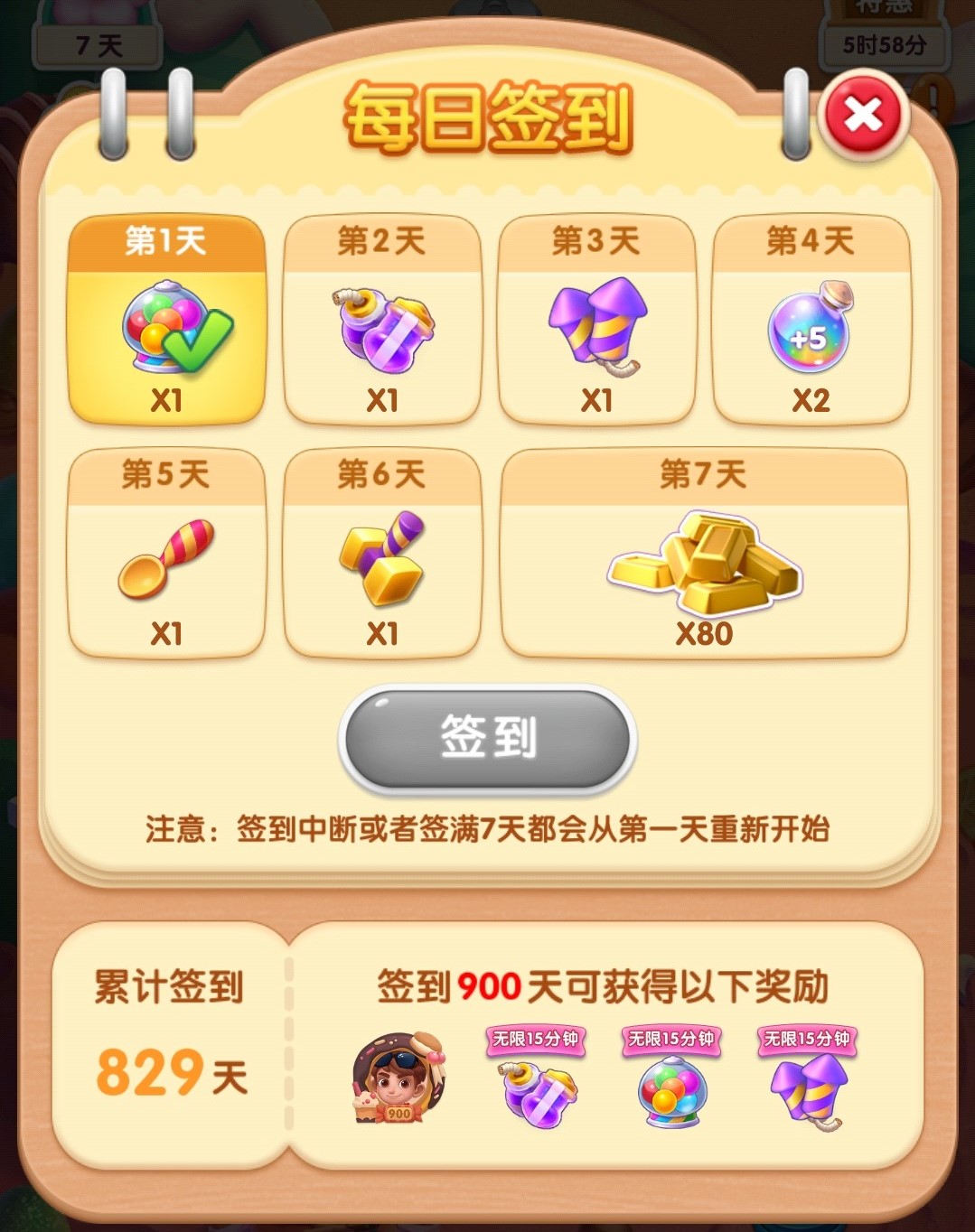Screen dimensions: 975x1232
Task: Tap the 签到 check-in button
Action: (488, 739)
